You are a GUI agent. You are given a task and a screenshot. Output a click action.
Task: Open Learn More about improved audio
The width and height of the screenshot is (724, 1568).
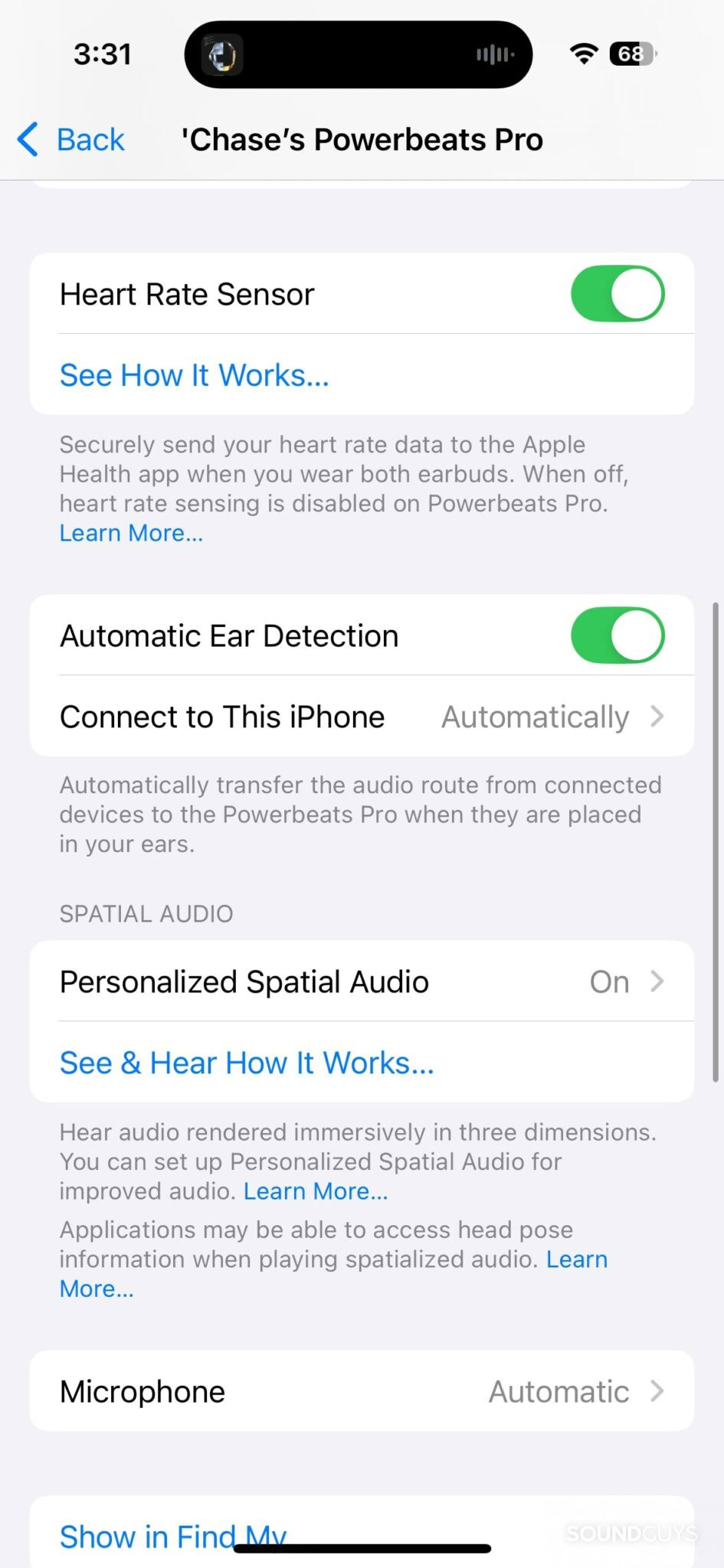(x=316, y=1191)
